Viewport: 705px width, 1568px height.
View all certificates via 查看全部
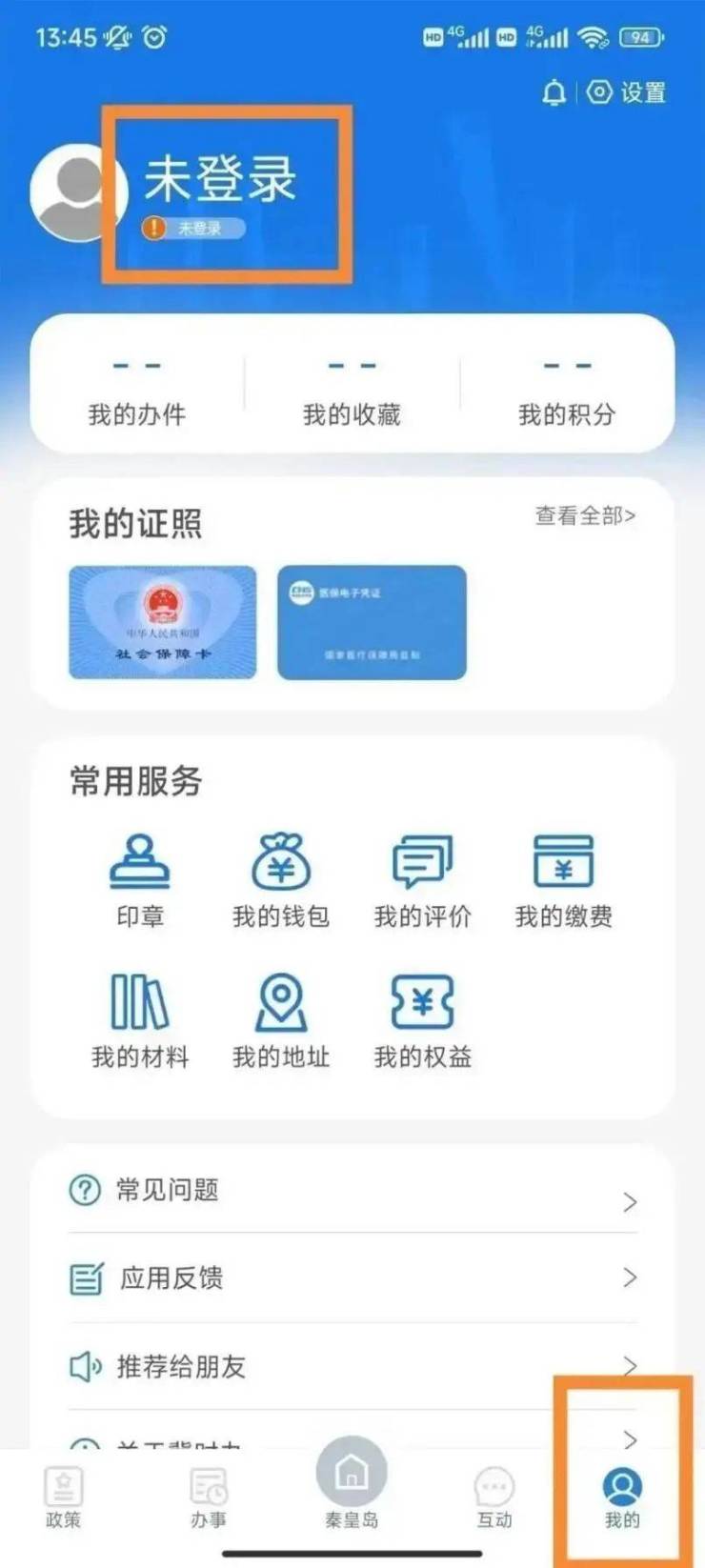pyautogui.click(x=584, y=515)
